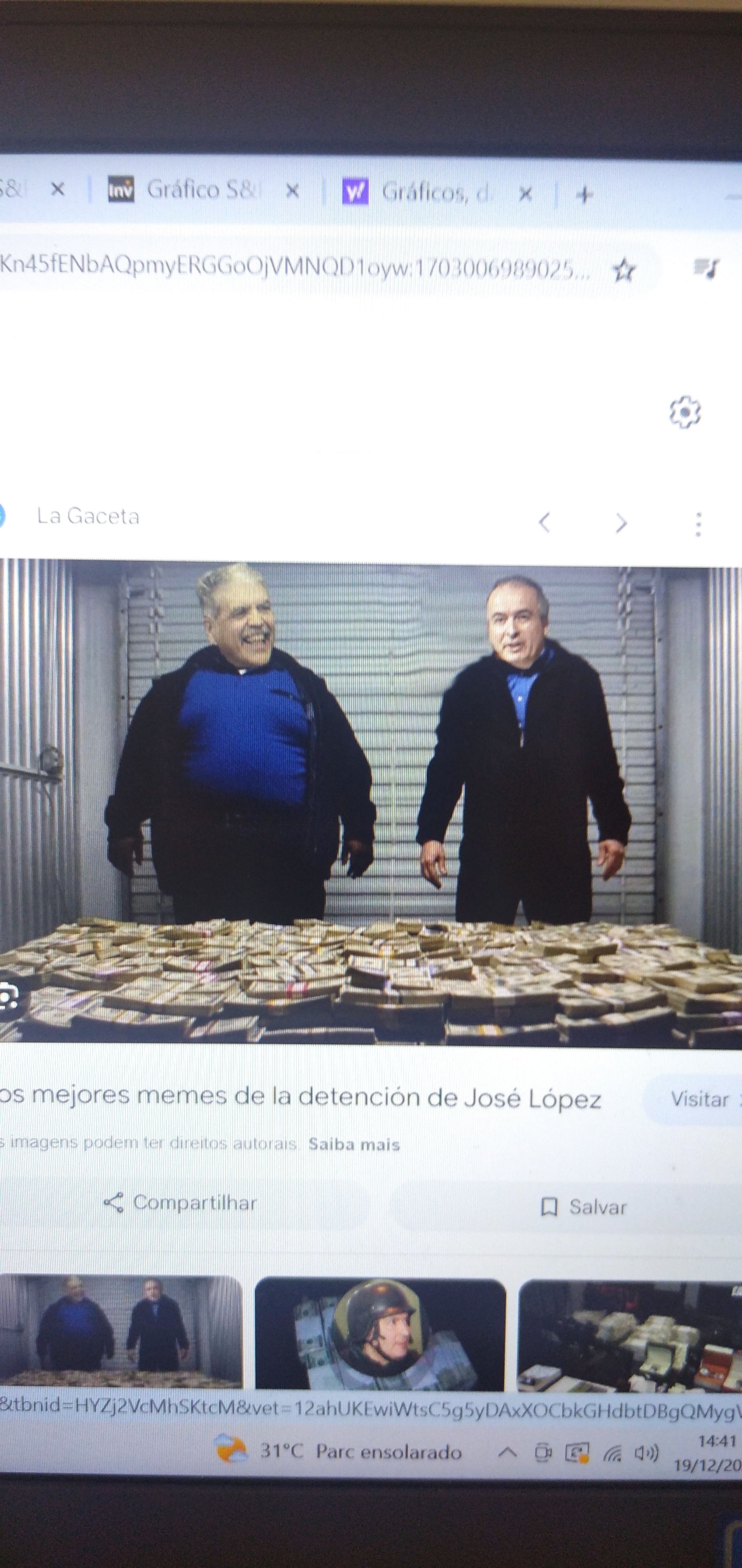Save the image with Salvar
Image resolution: width=742 pixels, height=1568 pixels.
(x=584, y=1206)
